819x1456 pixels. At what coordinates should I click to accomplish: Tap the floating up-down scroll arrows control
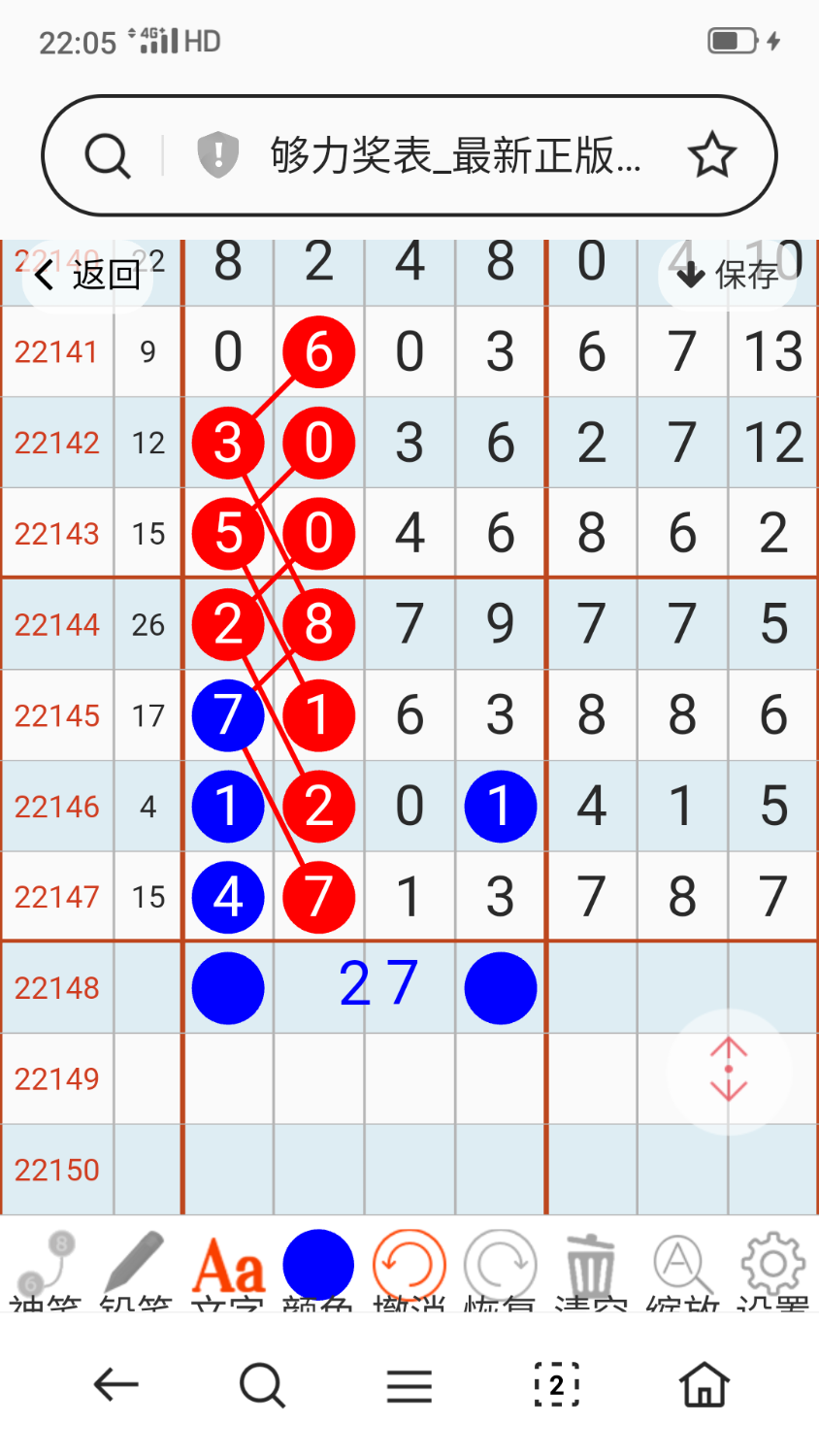coord(728,1071)
